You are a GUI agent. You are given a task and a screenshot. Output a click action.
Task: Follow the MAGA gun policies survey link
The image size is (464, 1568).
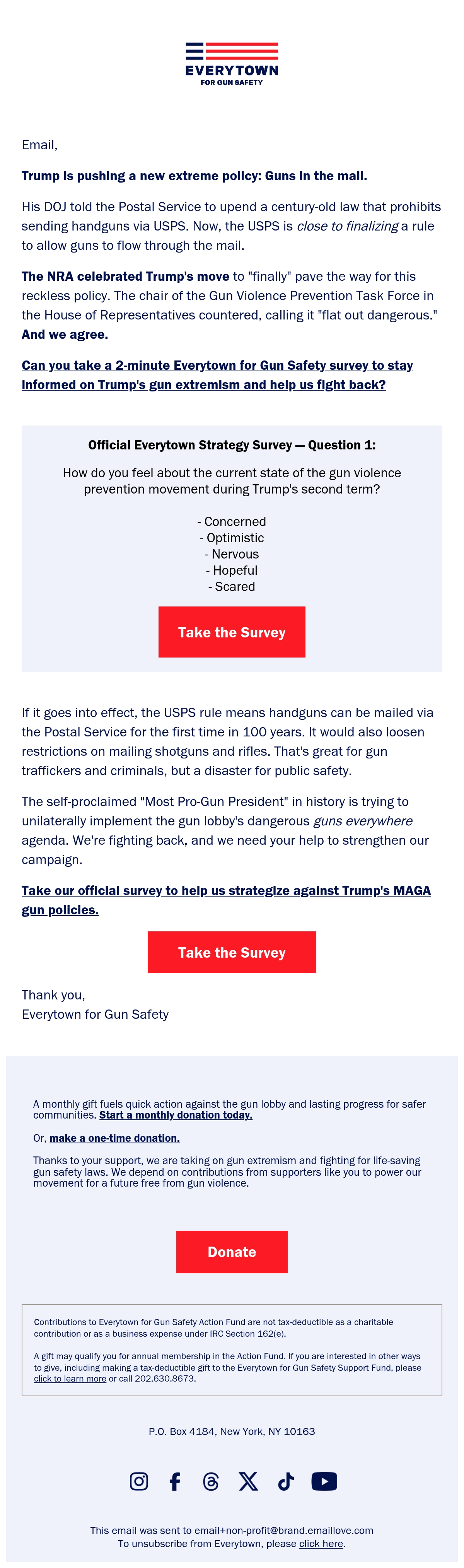tap(226, 900)
